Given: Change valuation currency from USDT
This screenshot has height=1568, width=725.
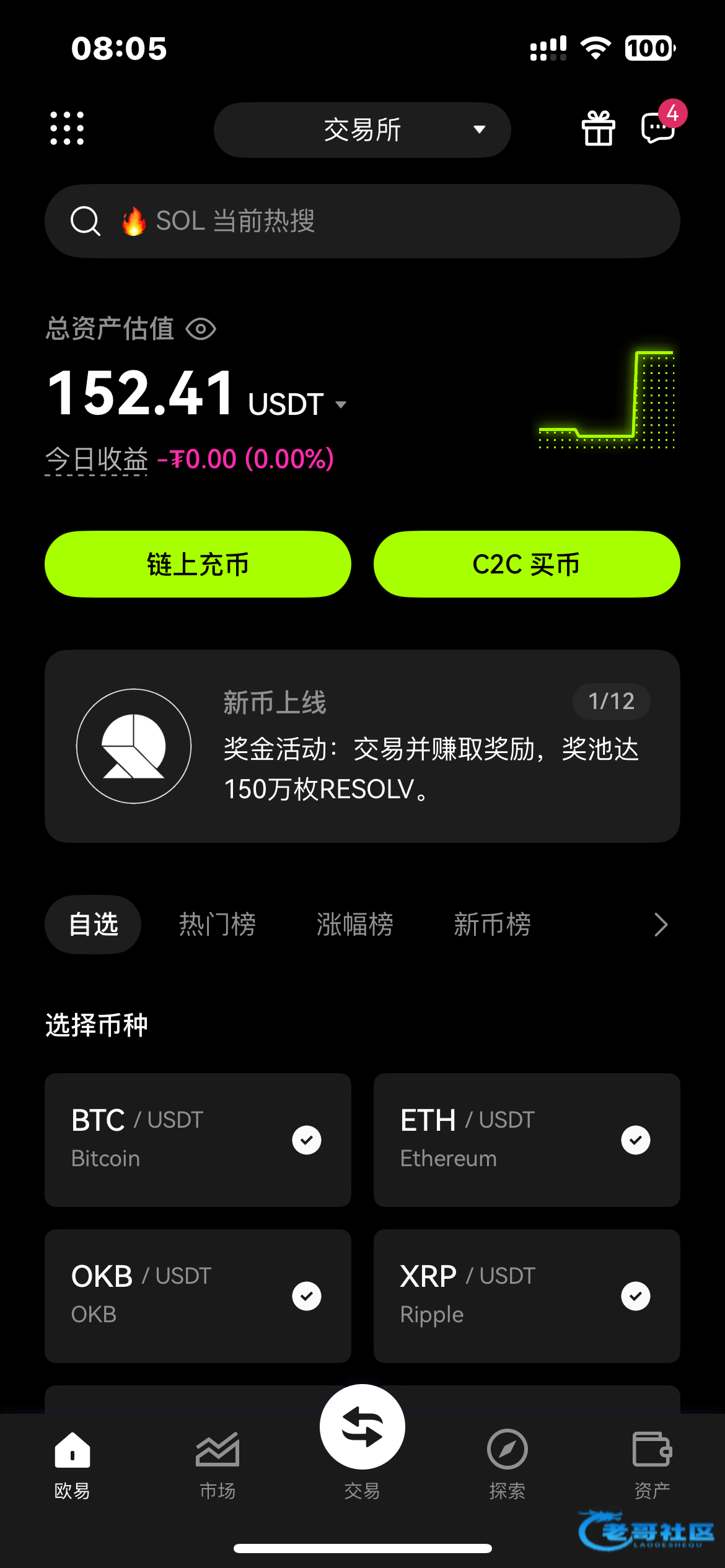Looking at the screenshot, I should (x=297, y=404).
